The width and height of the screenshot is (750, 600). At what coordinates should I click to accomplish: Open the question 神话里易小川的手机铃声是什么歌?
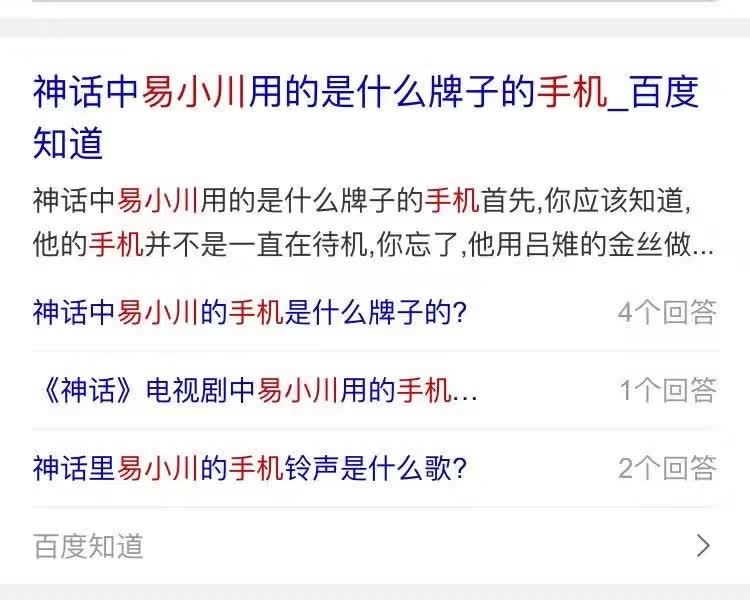[250, 467]
